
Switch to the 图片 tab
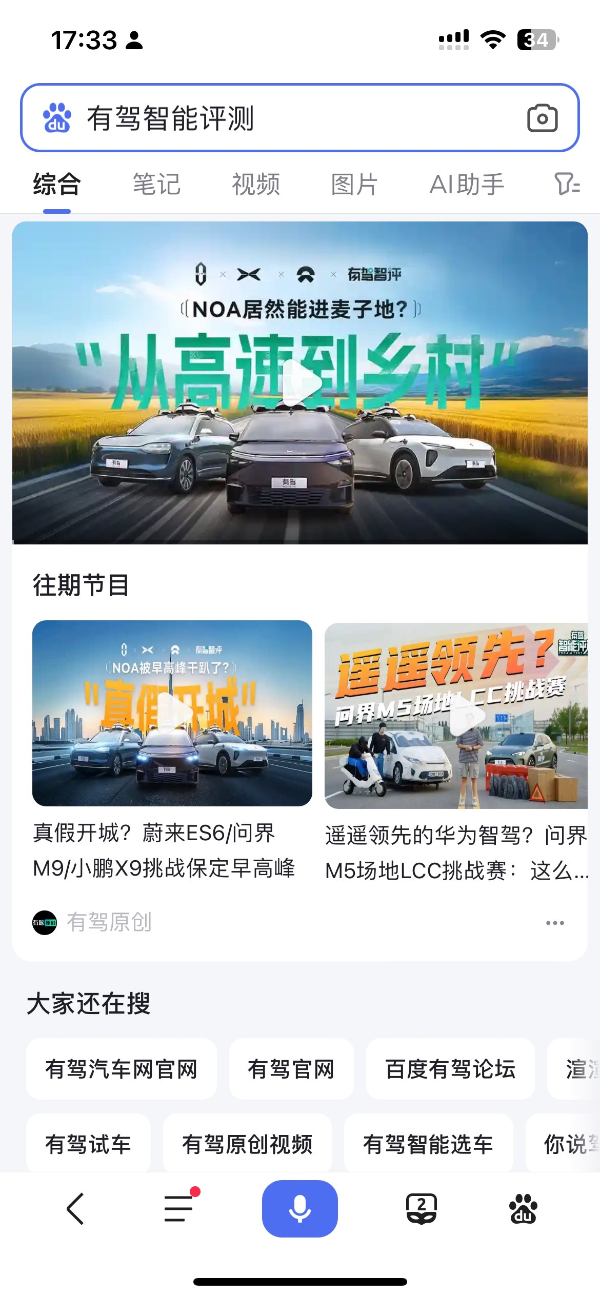pos(354,184)
